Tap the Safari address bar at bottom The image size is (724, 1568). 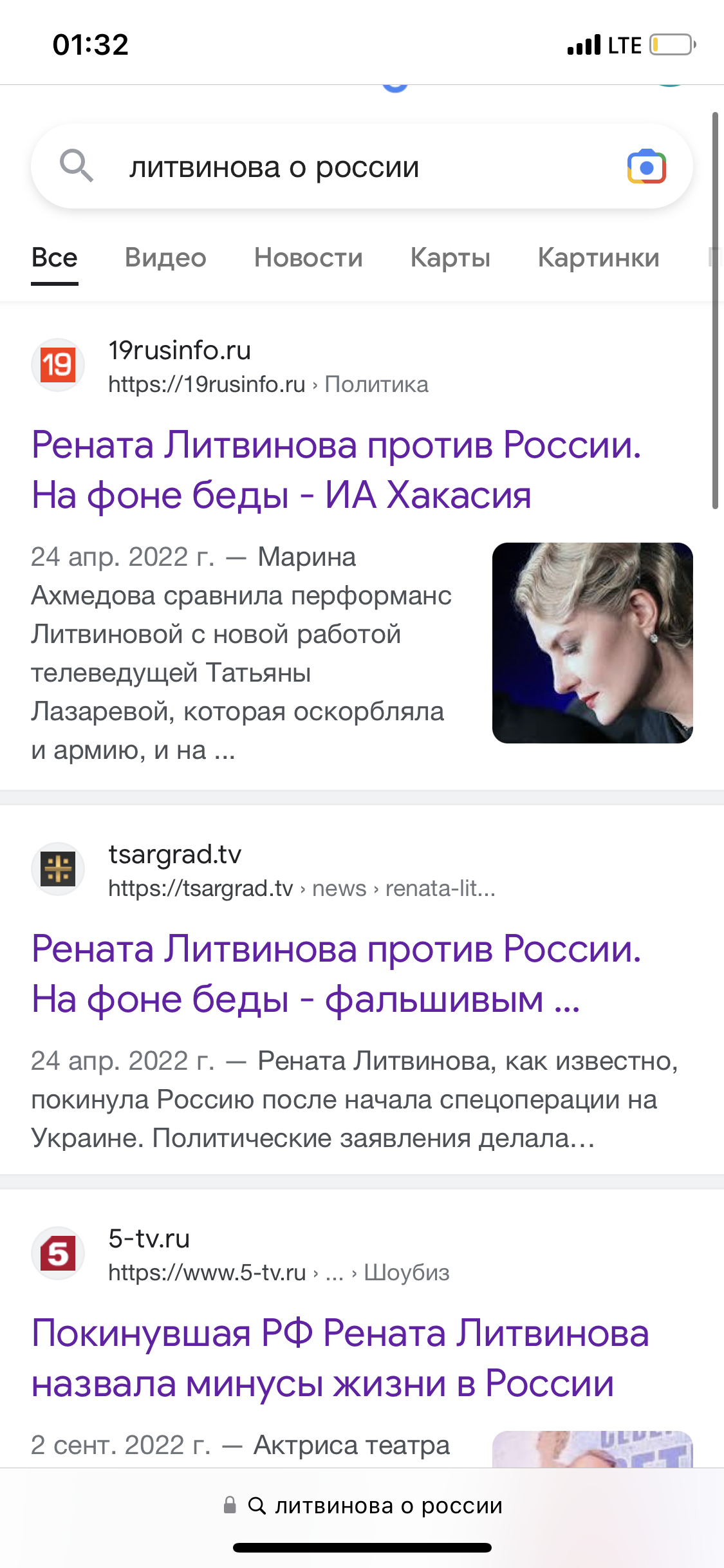pyautogui.click(x=362, y=1506)
